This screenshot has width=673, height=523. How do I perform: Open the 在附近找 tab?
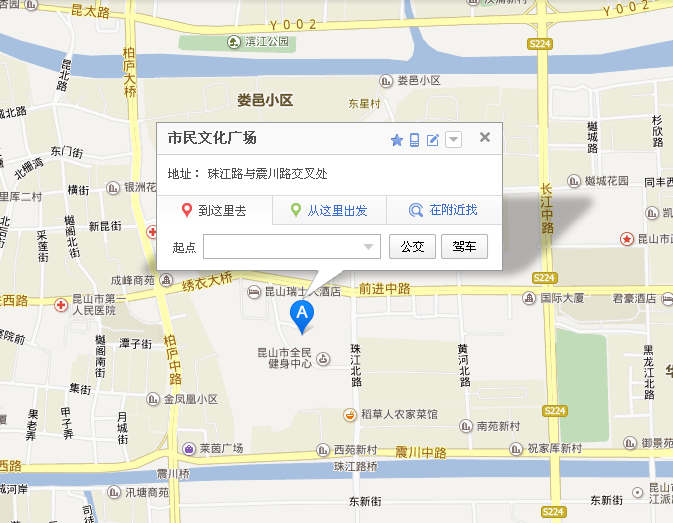(445, 211)
